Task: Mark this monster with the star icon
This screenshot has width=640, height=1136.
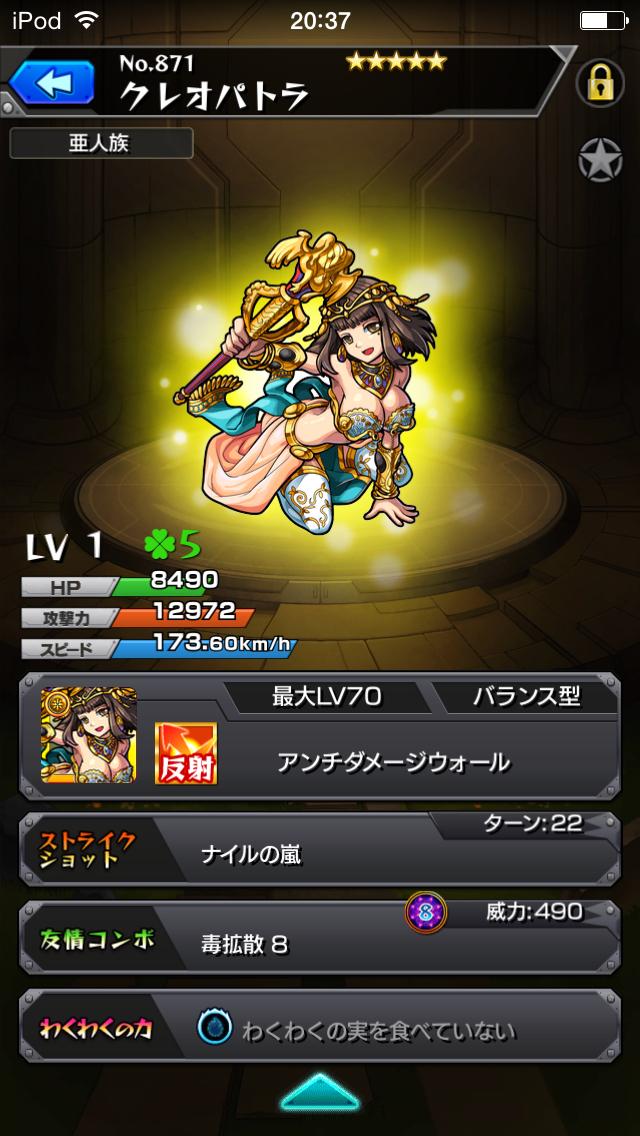Action: [599, 161]
